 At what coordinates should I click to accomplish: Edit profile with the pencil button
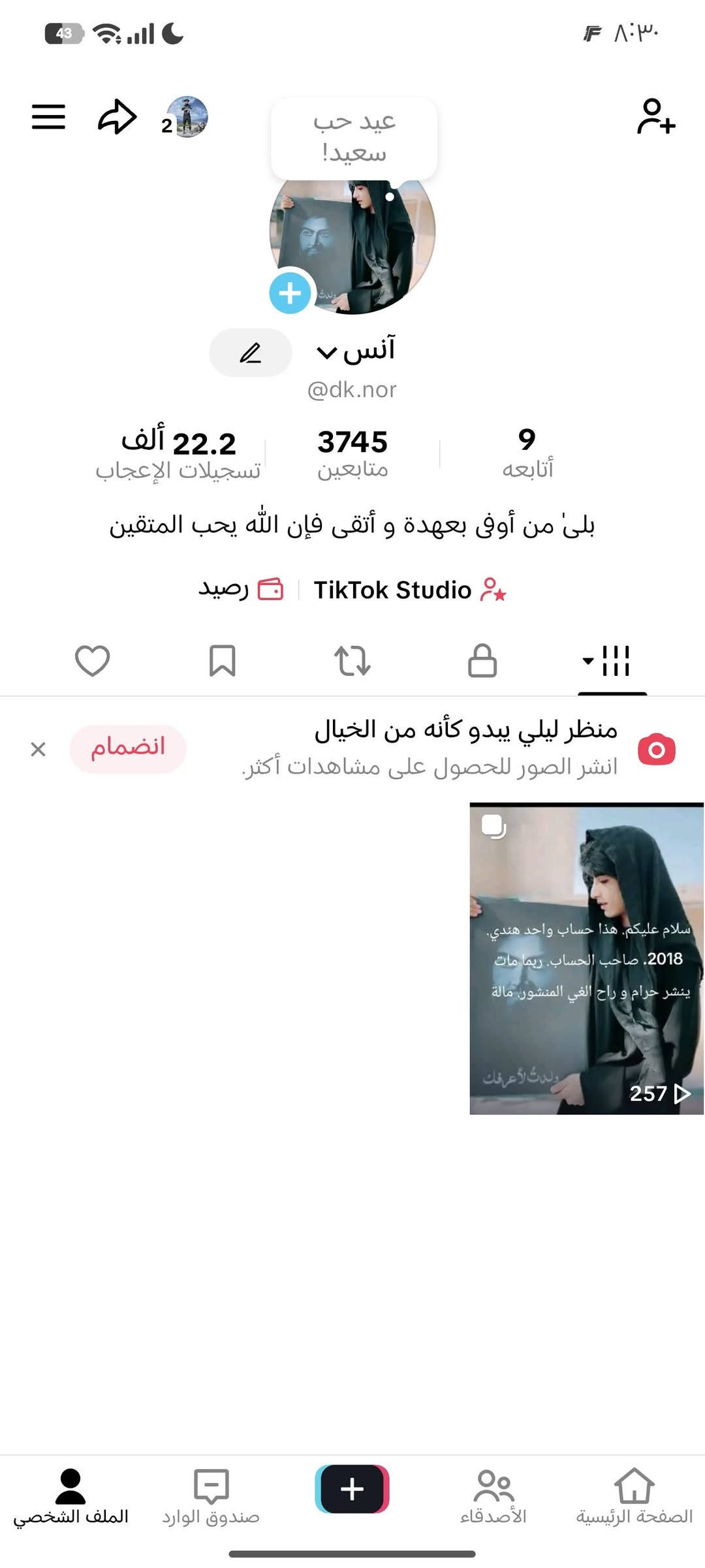[250, 353]
